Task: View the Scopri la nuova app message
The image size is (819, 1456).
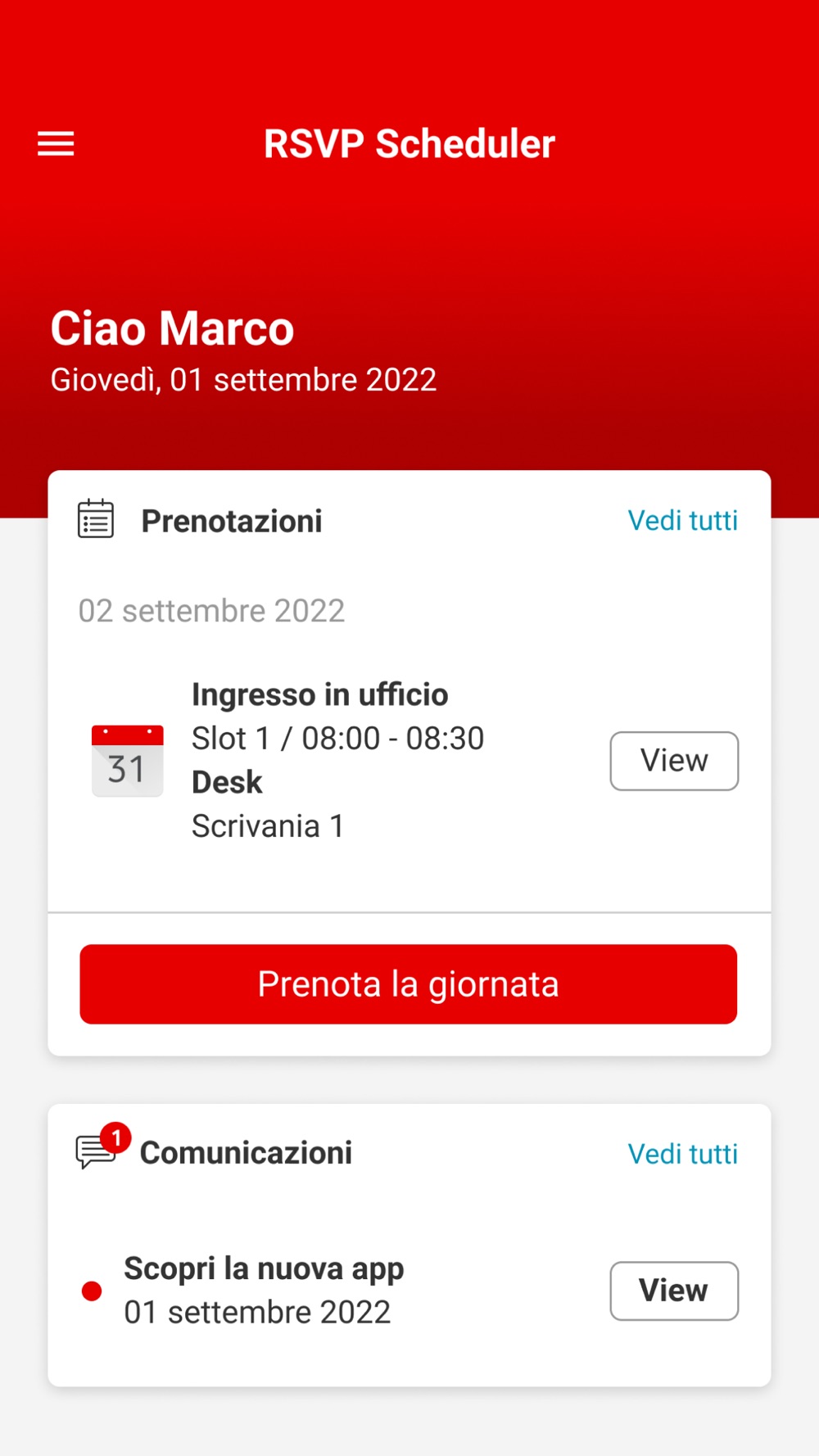Action: [674, 1291]
